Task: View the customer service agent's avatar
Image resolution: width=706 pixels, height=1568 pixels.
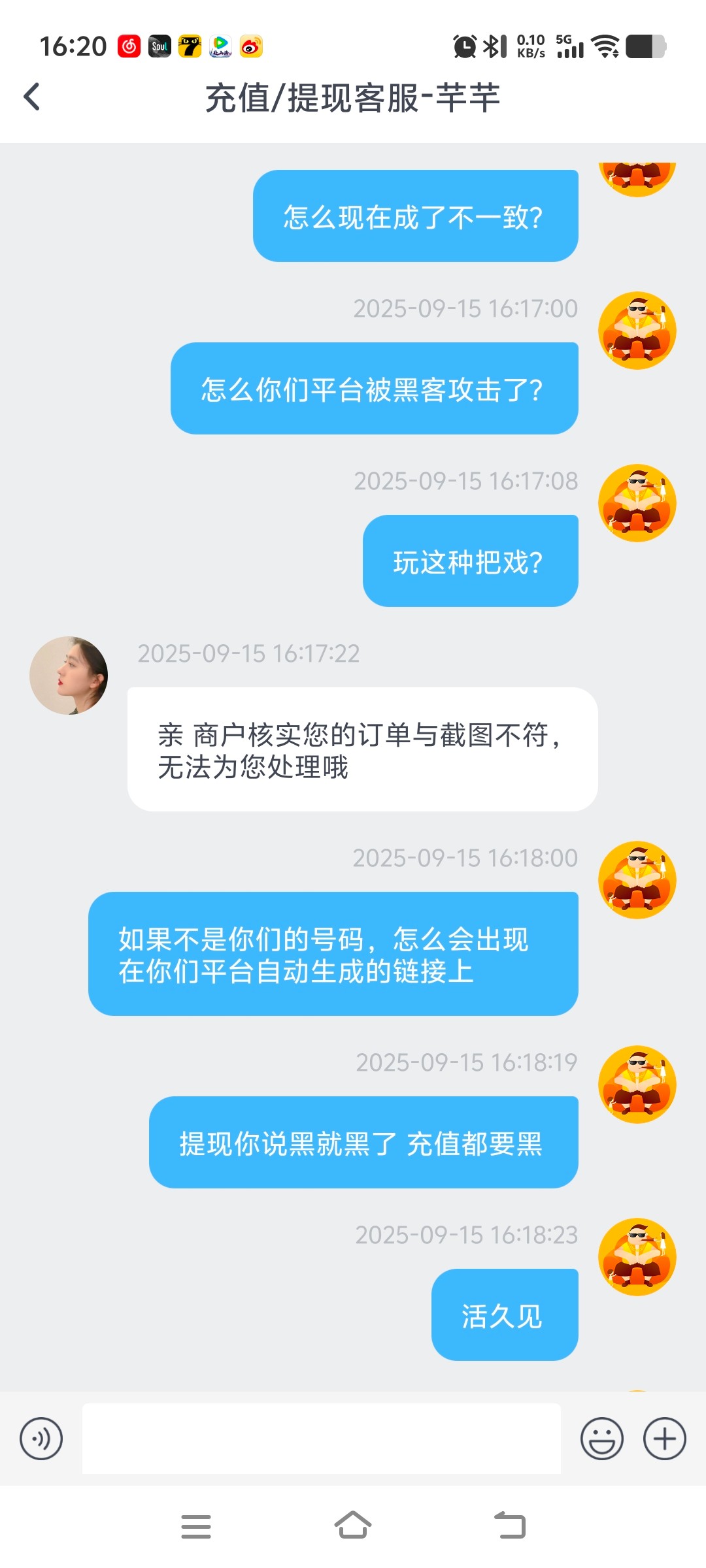Action: pos(69,675)
